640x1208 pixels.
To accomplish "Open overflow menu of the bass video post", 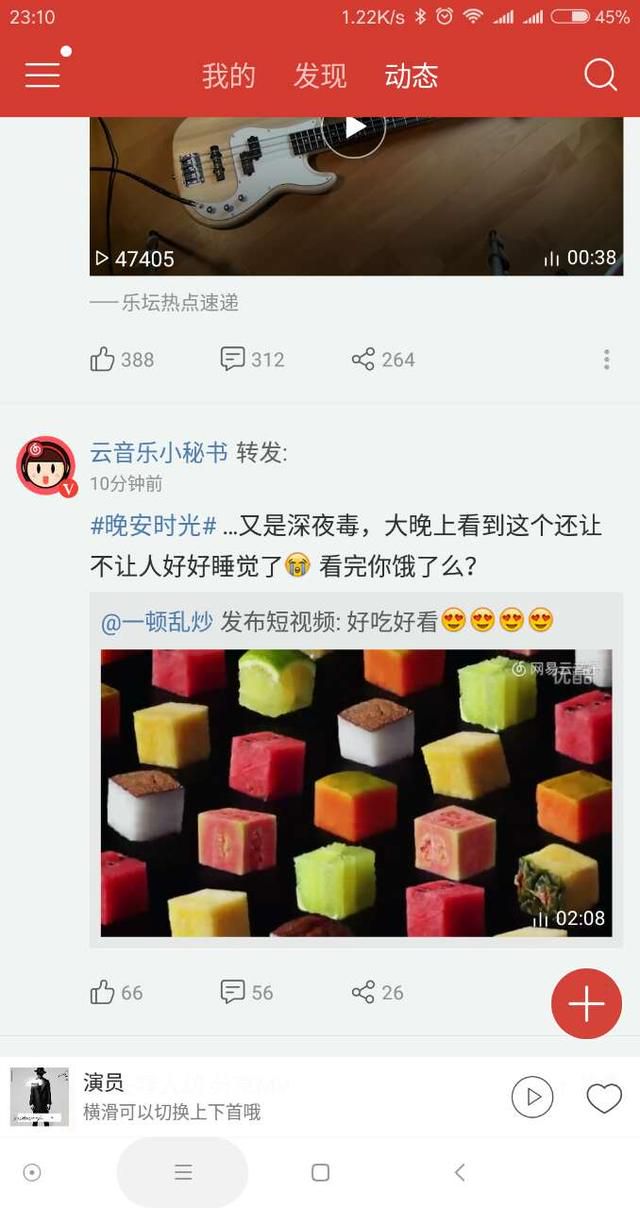I will coord(607,360).
